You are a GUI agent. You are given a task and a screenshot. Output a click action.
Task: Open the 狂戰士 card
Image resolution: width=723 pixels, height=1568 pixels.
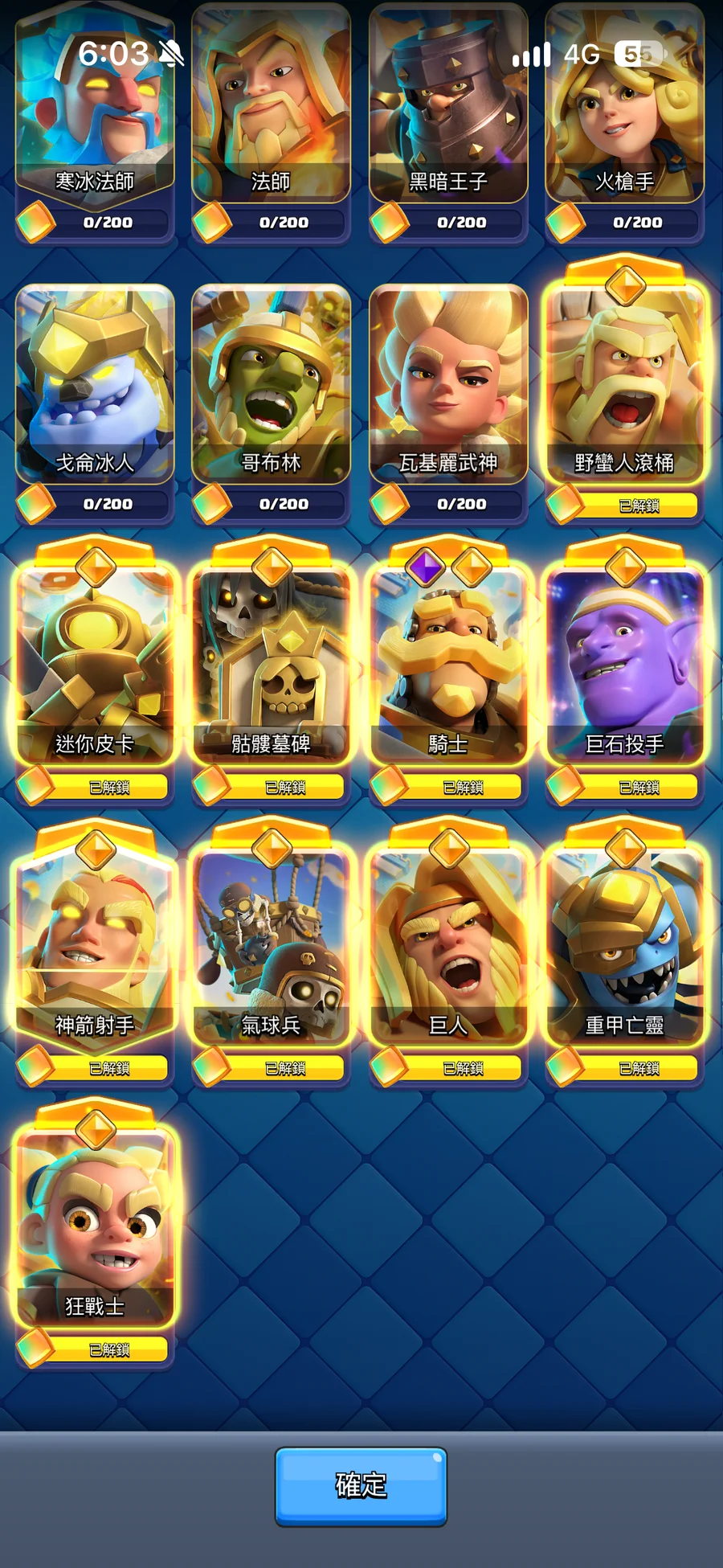(95, 1235)
